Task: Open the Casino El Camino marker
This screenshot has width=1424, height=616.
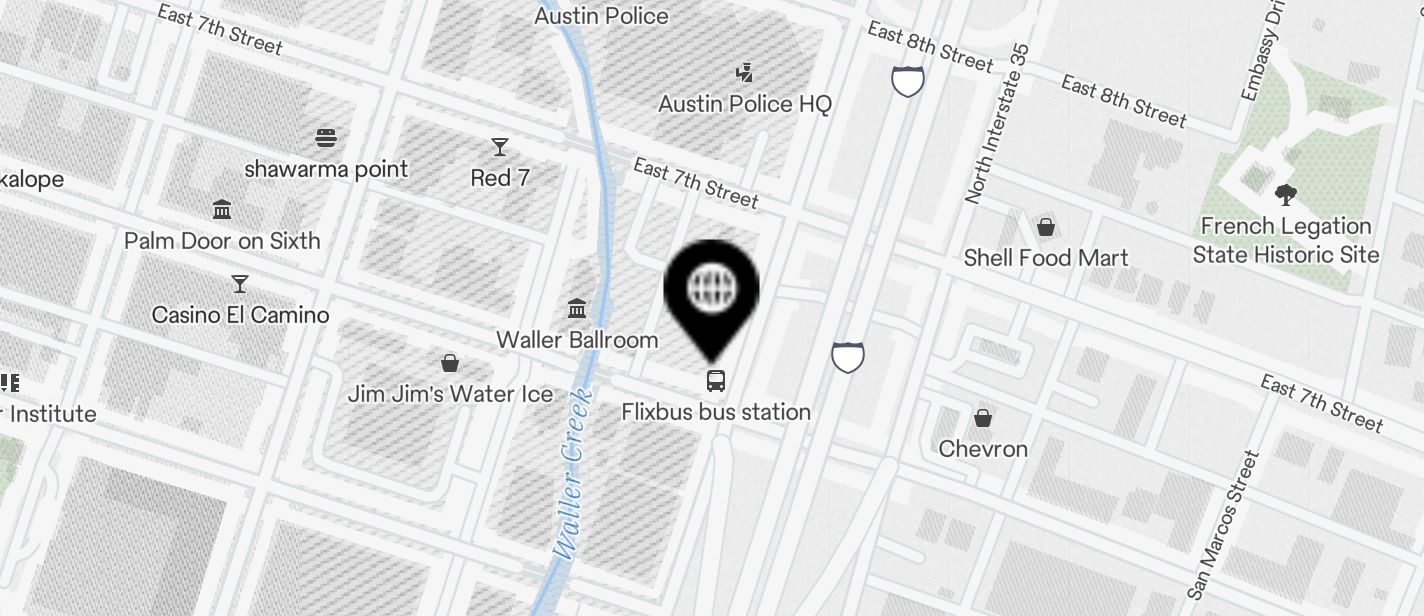Action: point(240,283)
